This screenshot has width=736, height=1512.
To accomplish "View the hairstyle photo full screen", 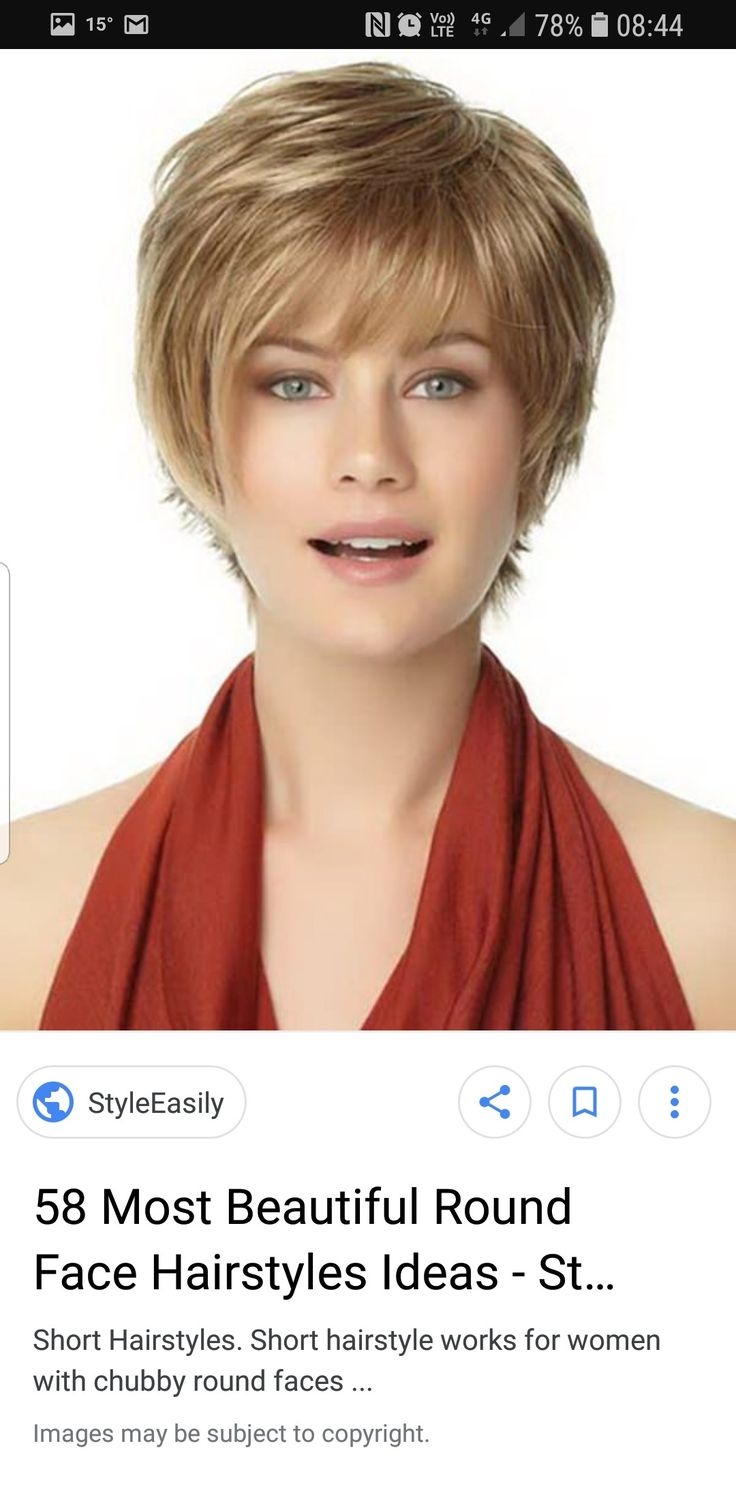I will [368, 540].
